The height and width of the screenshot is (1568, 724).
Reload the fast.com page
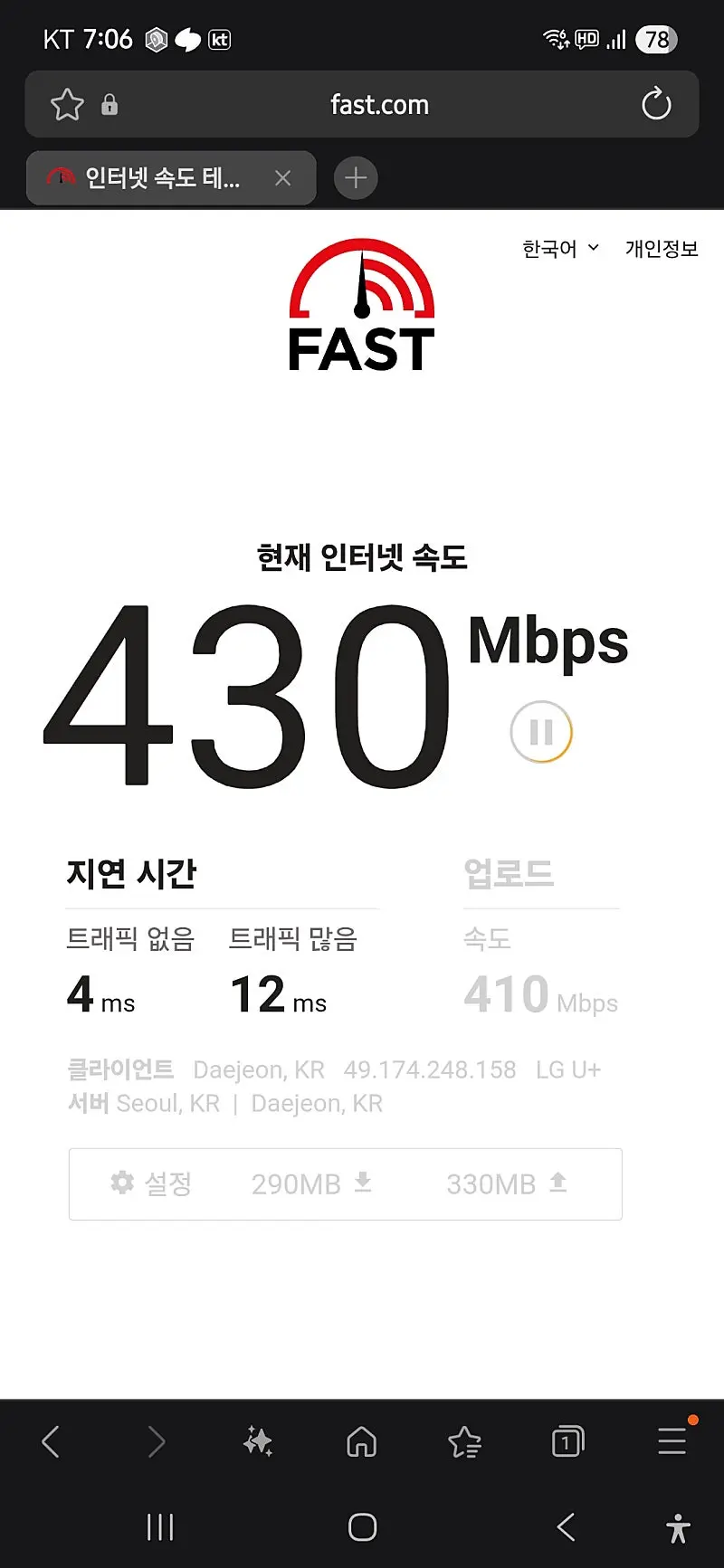pos(656,105)
